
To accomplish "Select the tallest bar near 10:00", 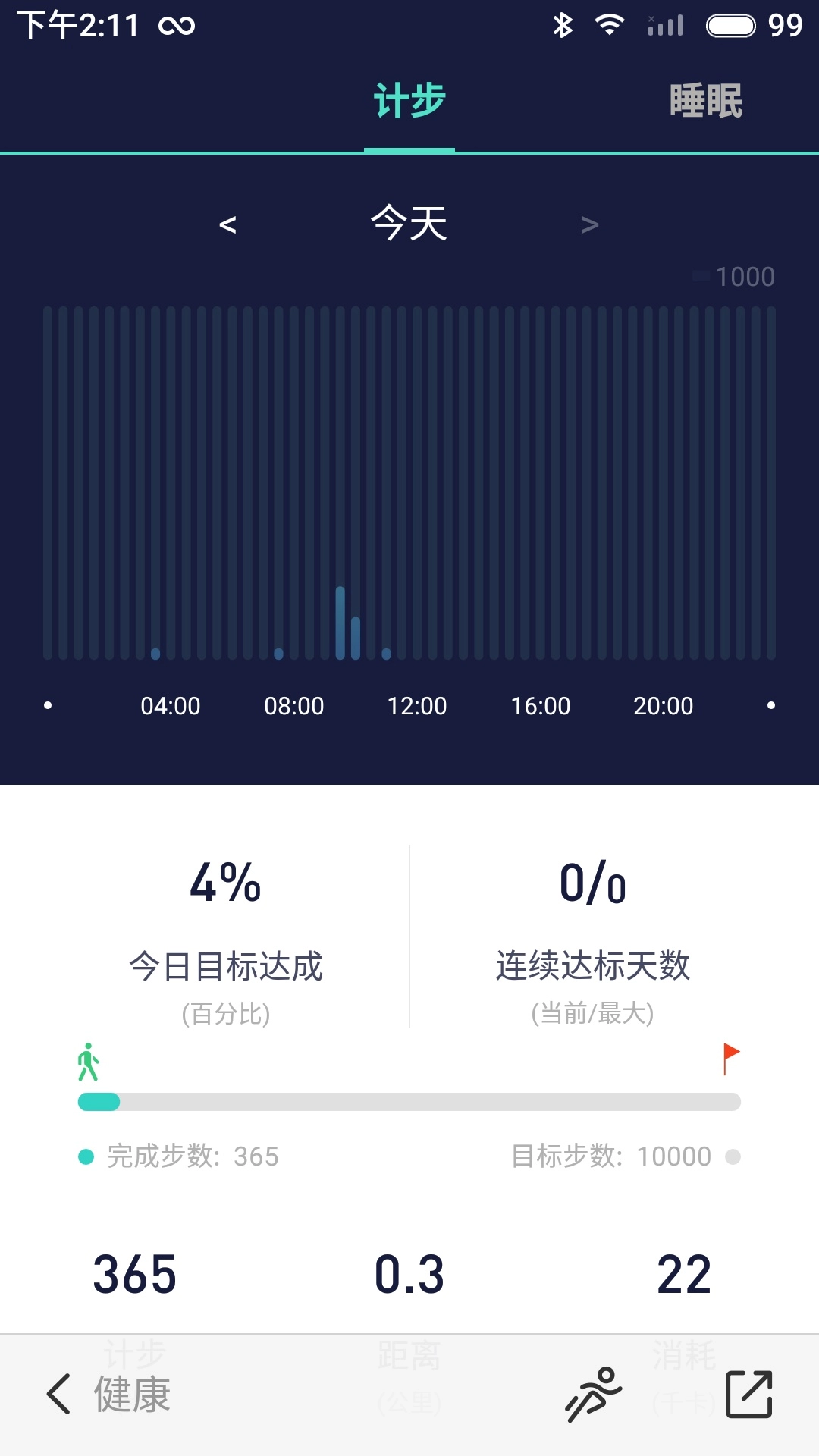I will [341, 622].
